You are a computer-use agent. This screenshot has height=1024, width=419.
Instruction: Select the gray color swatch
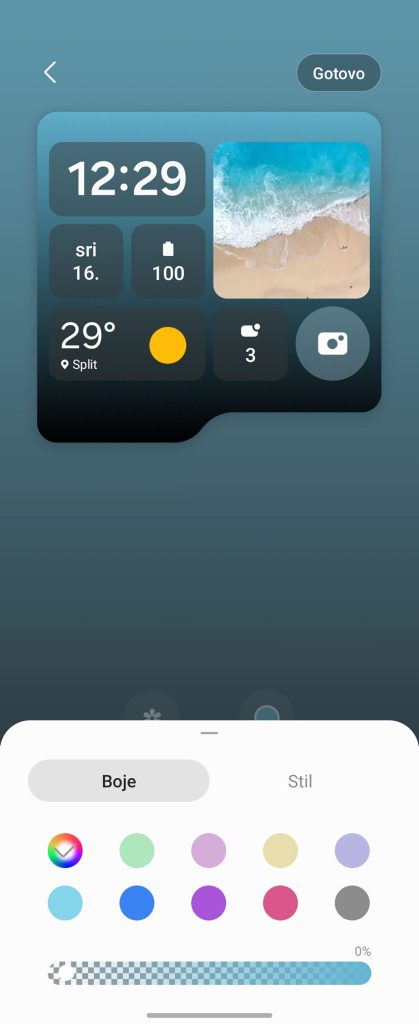pyautogui.click(x=352, y=903)
